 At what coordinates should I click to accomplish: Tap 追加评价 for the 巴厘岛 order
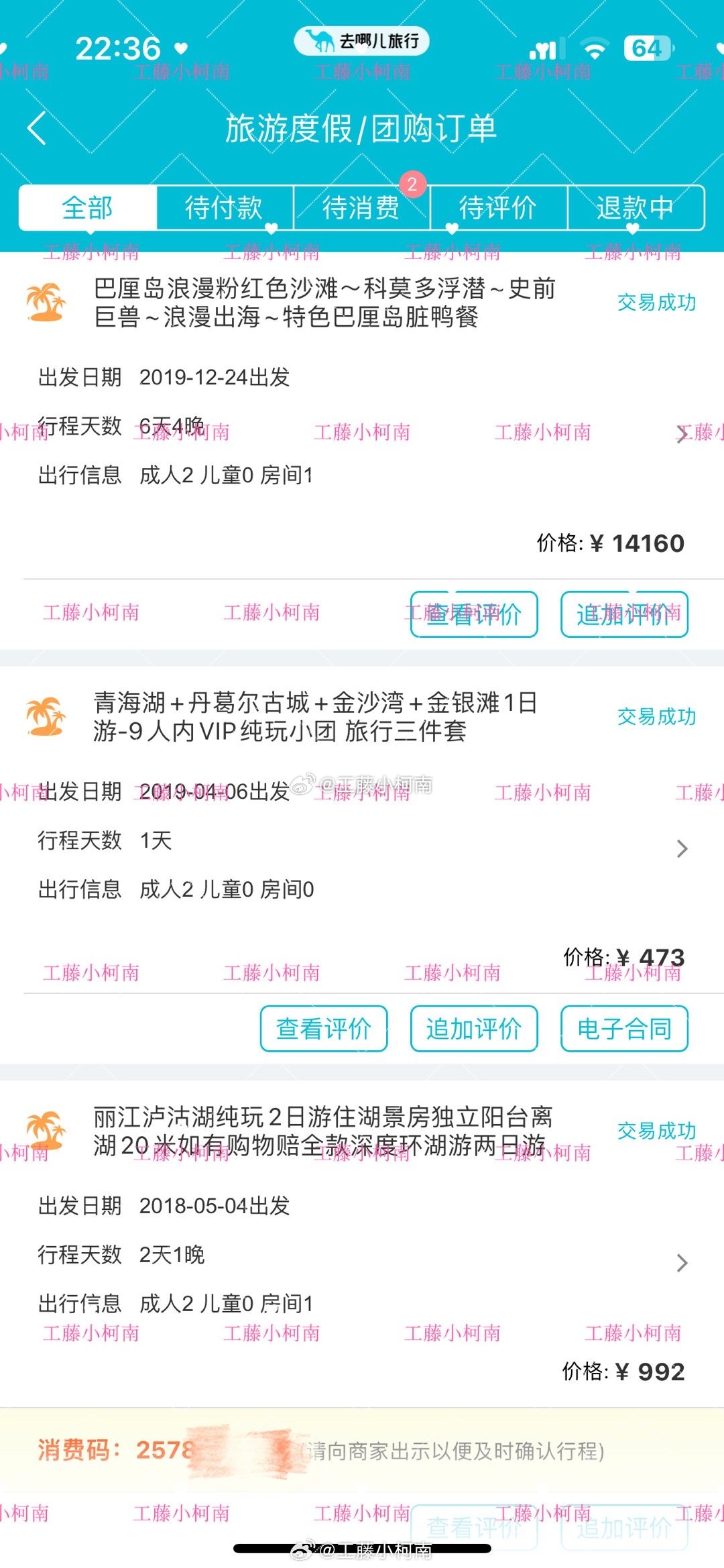pyautogui.click(x=624, y=614)
